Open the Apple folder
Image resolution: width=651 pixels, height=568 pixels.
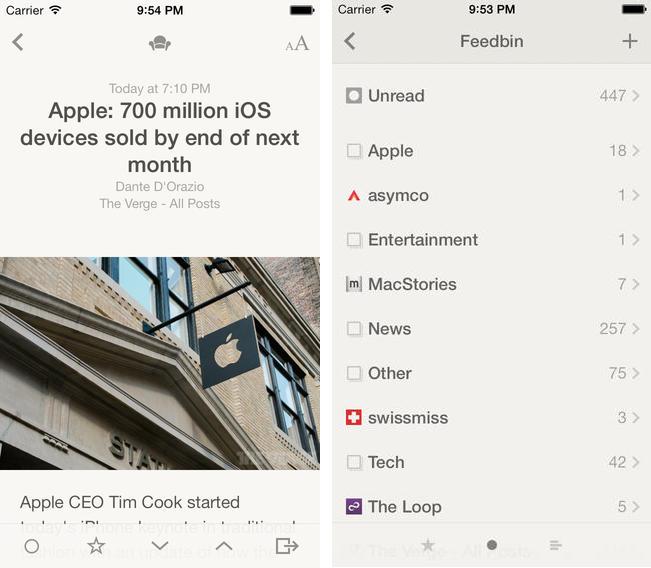coord(491,151)
